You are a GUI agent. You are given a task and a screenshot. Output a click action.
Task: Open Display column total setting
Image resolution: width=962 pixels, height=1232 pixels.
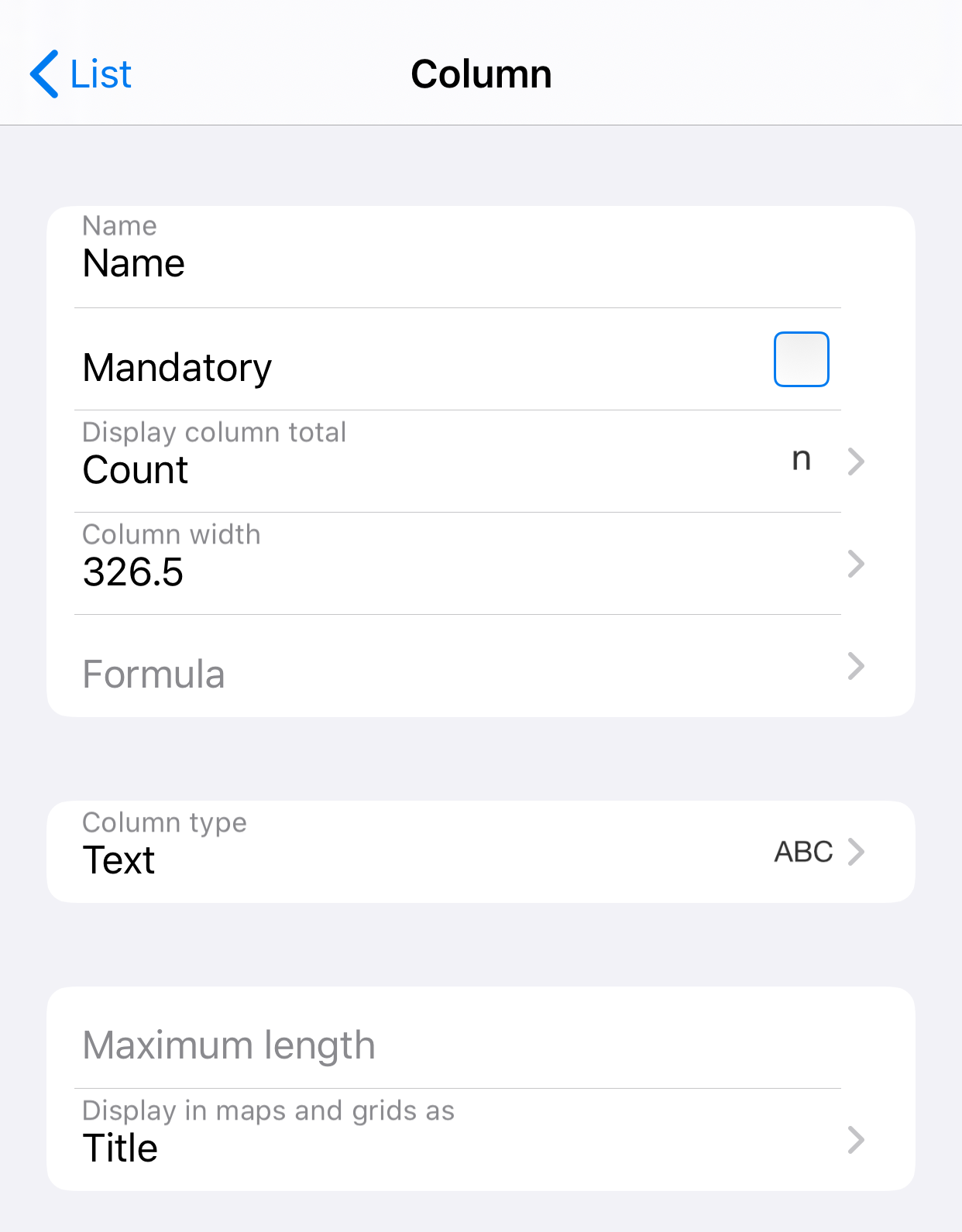pos(472,462)
